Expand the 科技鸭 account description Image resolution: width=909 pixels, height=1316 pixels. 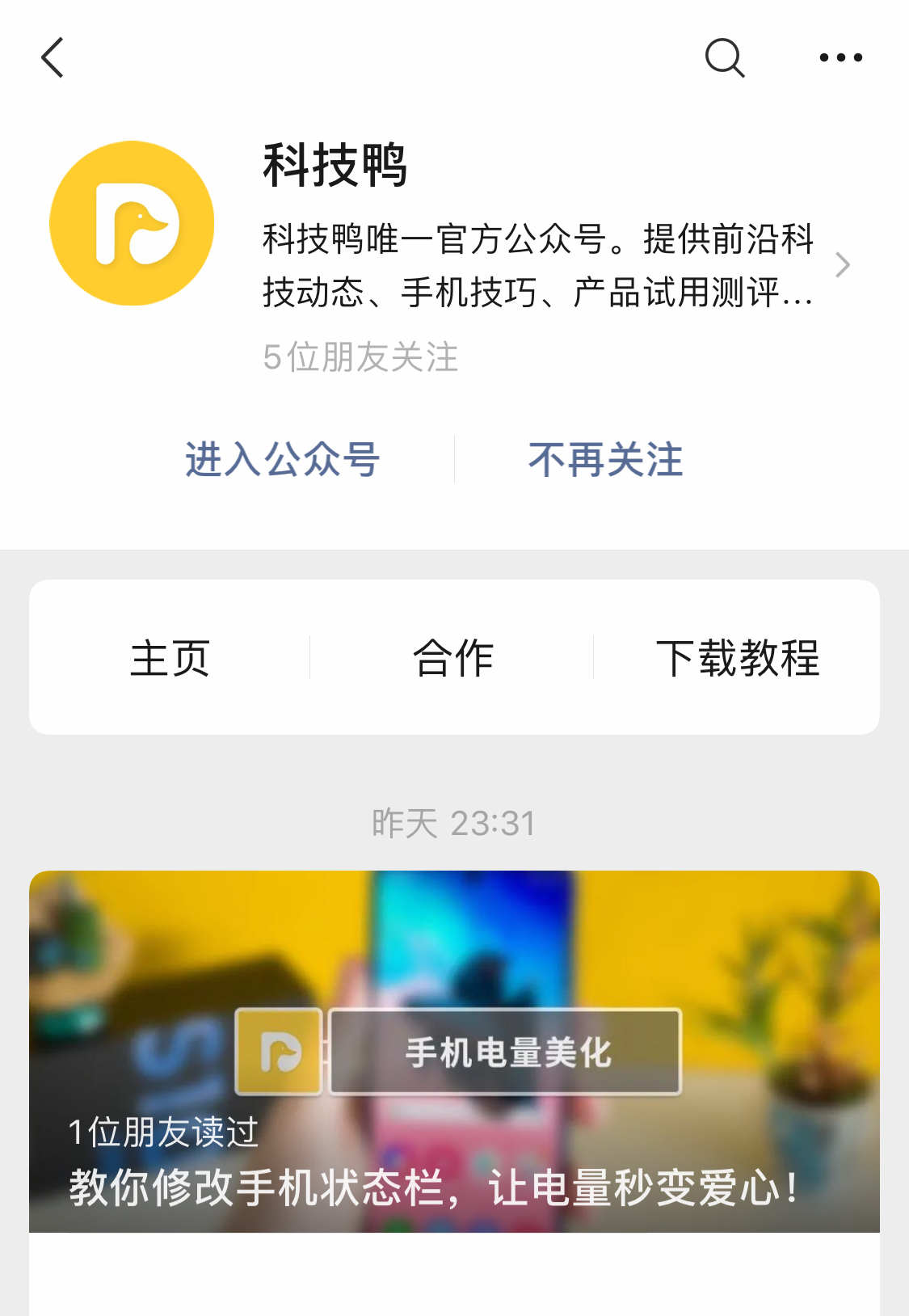pos(841,265)
